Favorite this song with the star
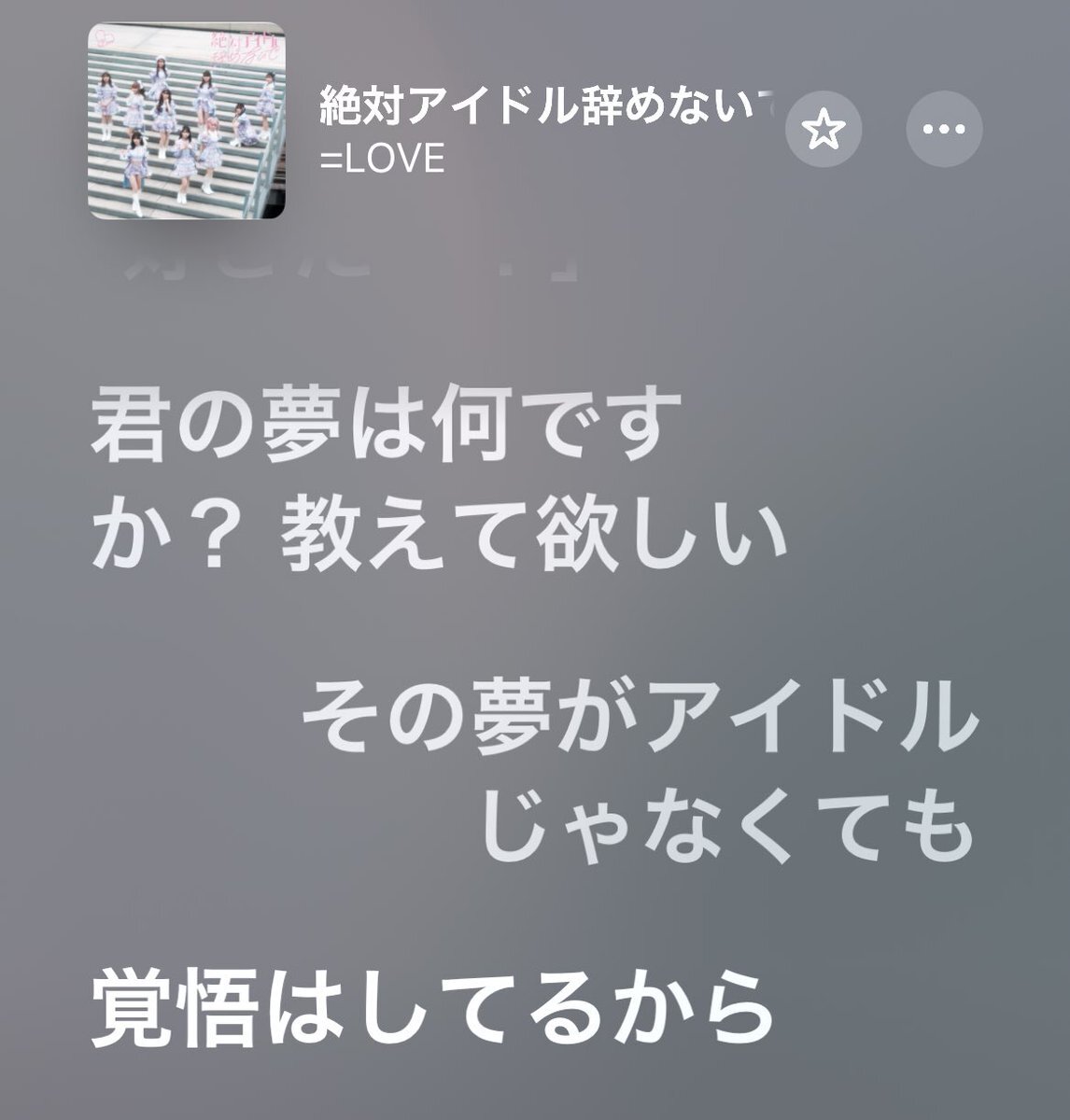The height and width of the screenshot is (1120, 1070). 824,131
